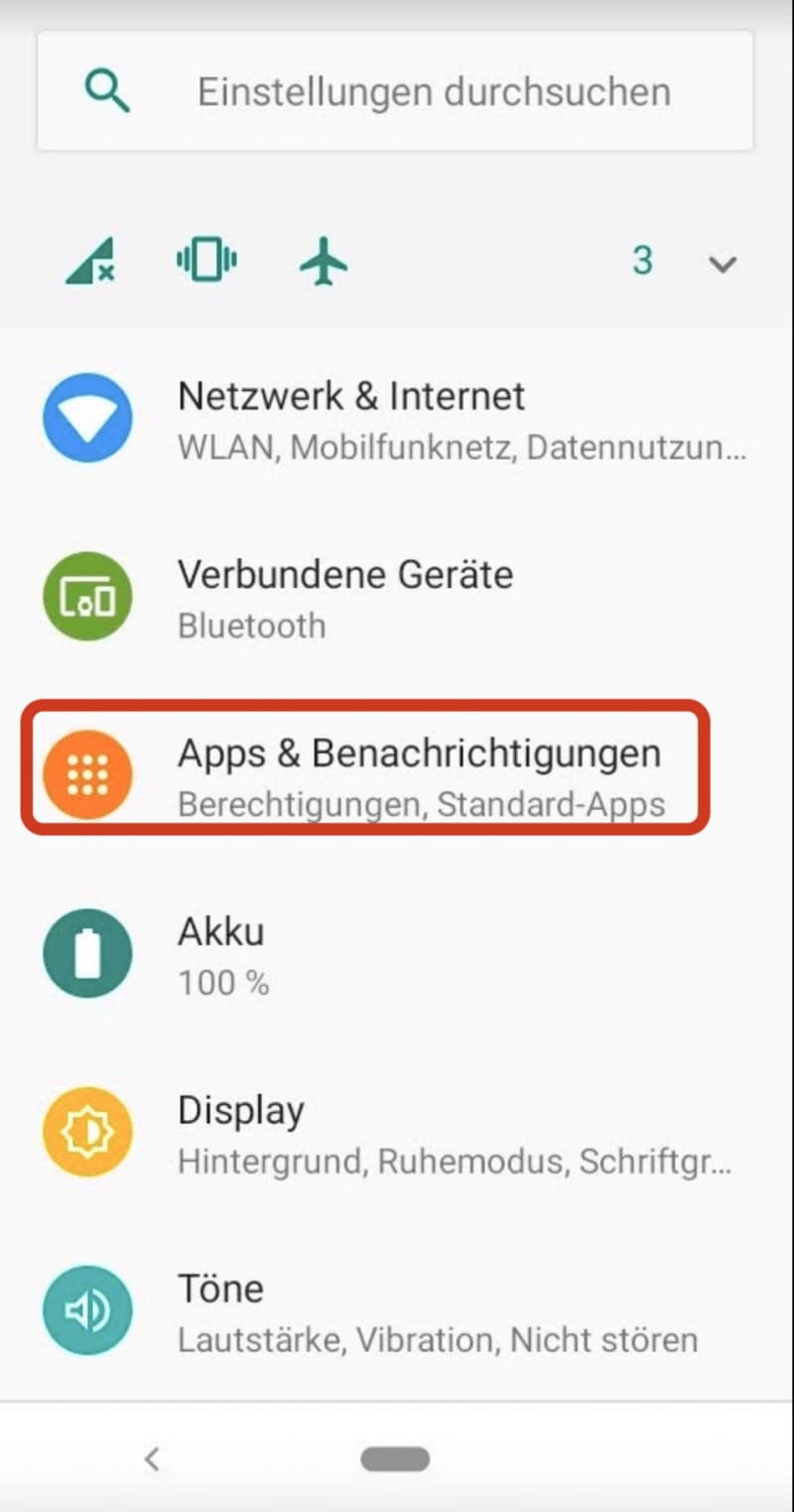Open Verbundene Geräte settings
The height and width of the screenshot is (1512, 794).
pyautogui.click(x=397, y=599)
